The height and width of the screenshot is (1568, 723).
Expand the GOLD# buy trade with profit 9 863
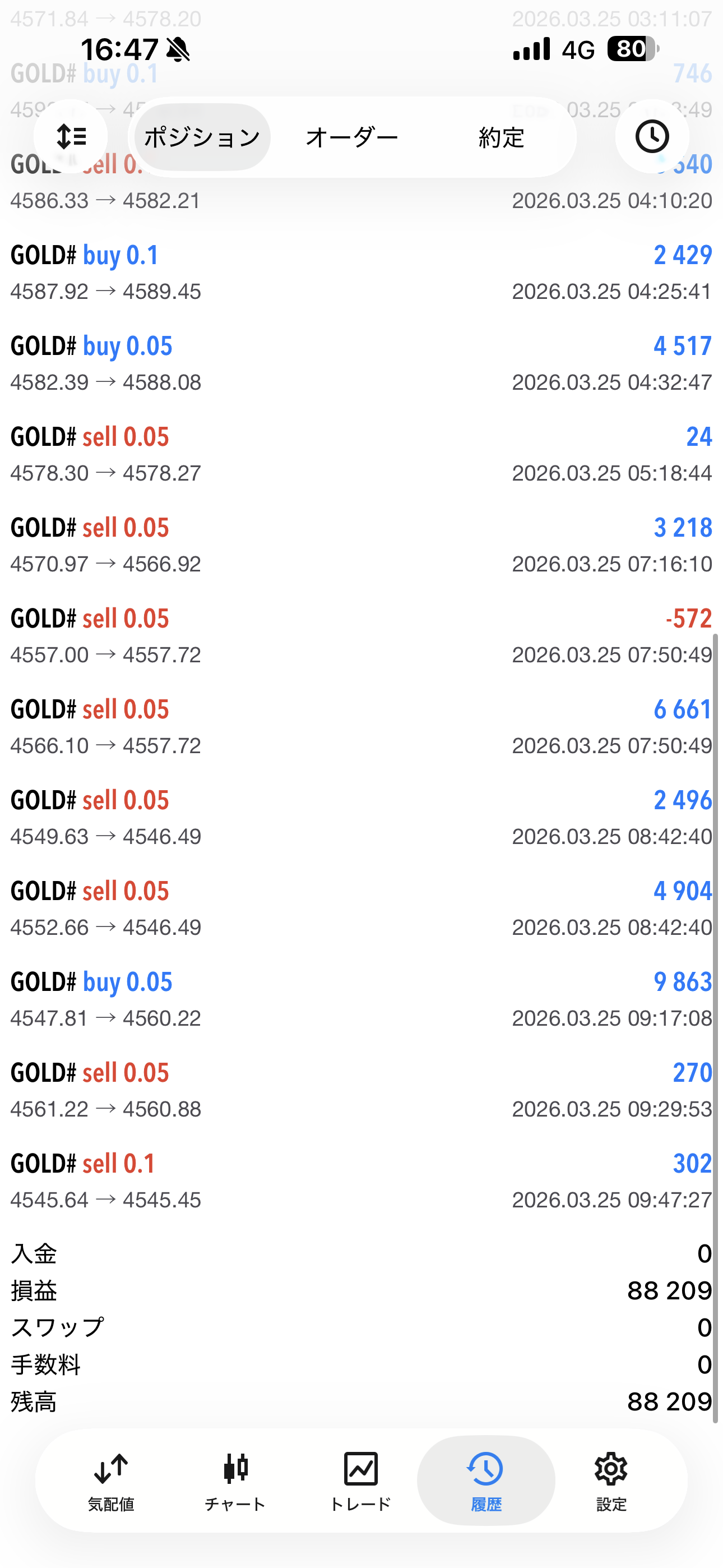click(x=361, y=999)
